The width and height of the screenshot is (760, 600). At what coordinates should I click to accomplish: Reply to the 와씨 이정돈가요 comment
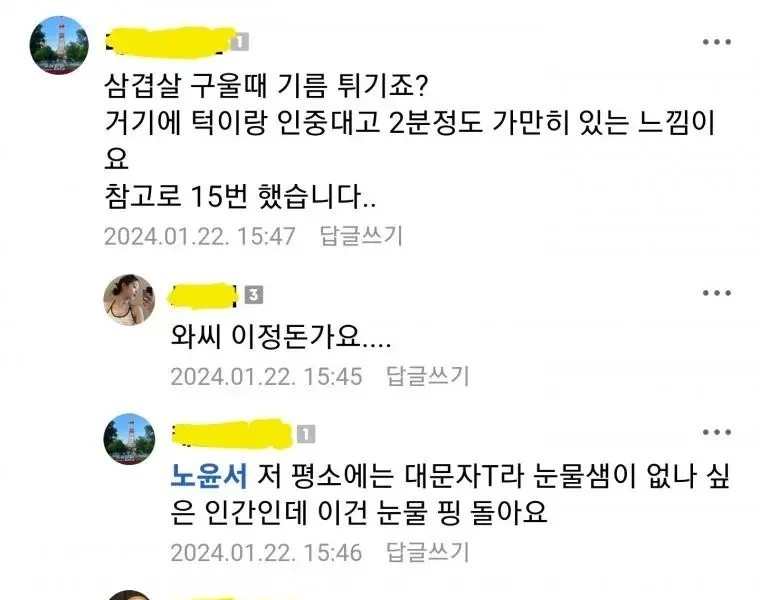pyautogui.click(x=427, y=376)
